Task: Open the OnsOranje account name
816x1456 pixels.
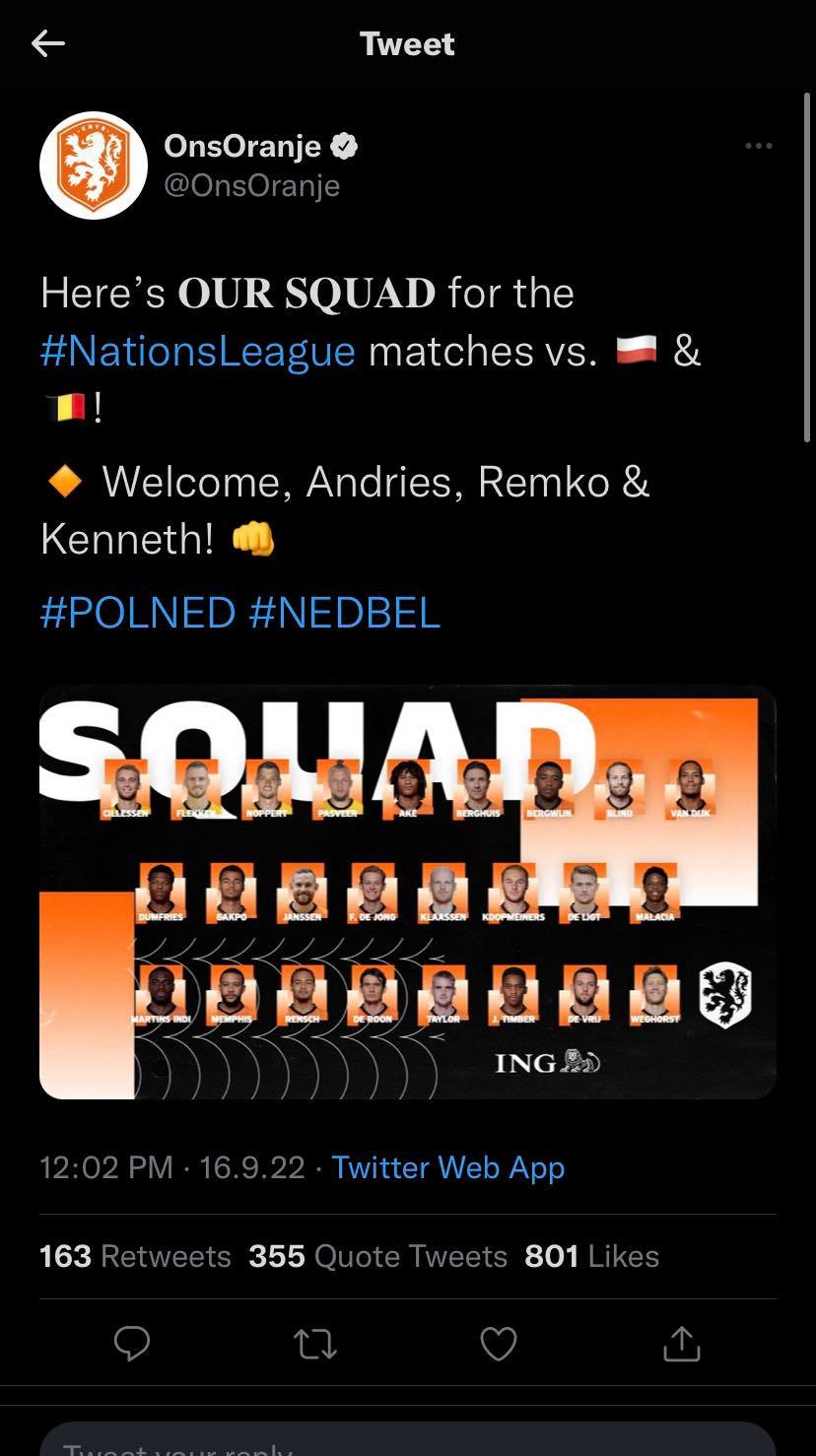Action: pos(241,146)
